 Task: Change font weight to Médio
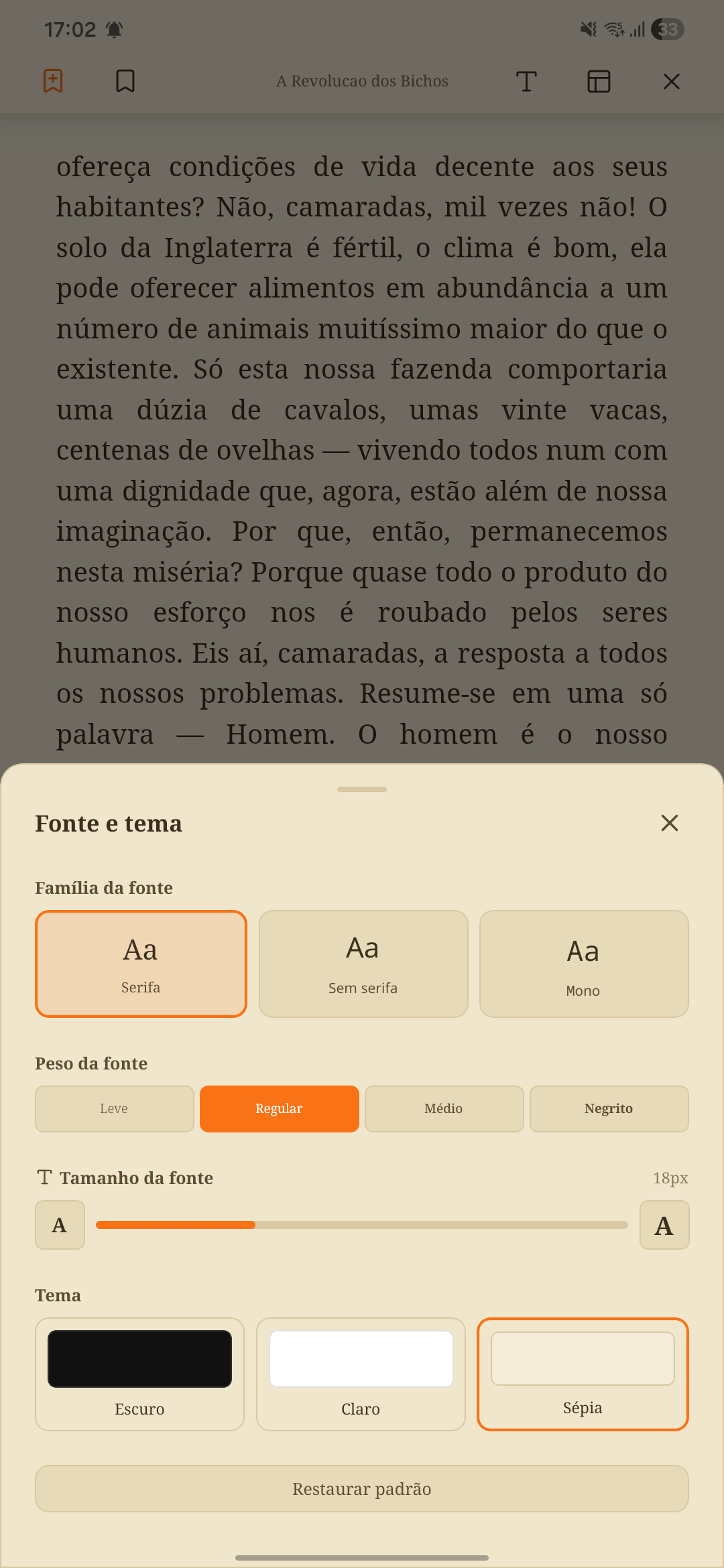444,1109
